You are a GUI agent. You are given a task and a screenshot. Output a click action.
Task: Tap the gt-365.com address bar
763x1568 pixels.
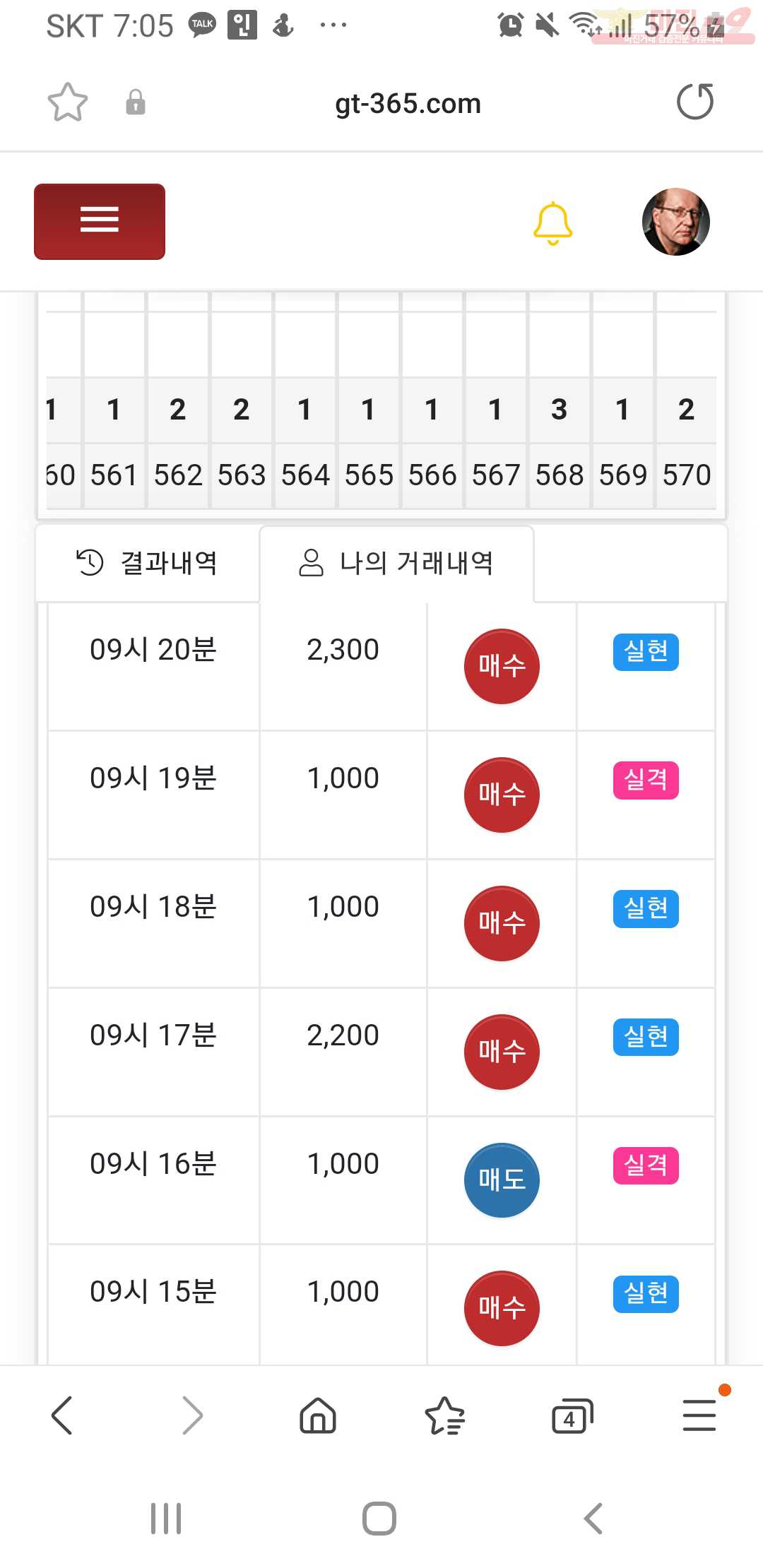(408, 104)
